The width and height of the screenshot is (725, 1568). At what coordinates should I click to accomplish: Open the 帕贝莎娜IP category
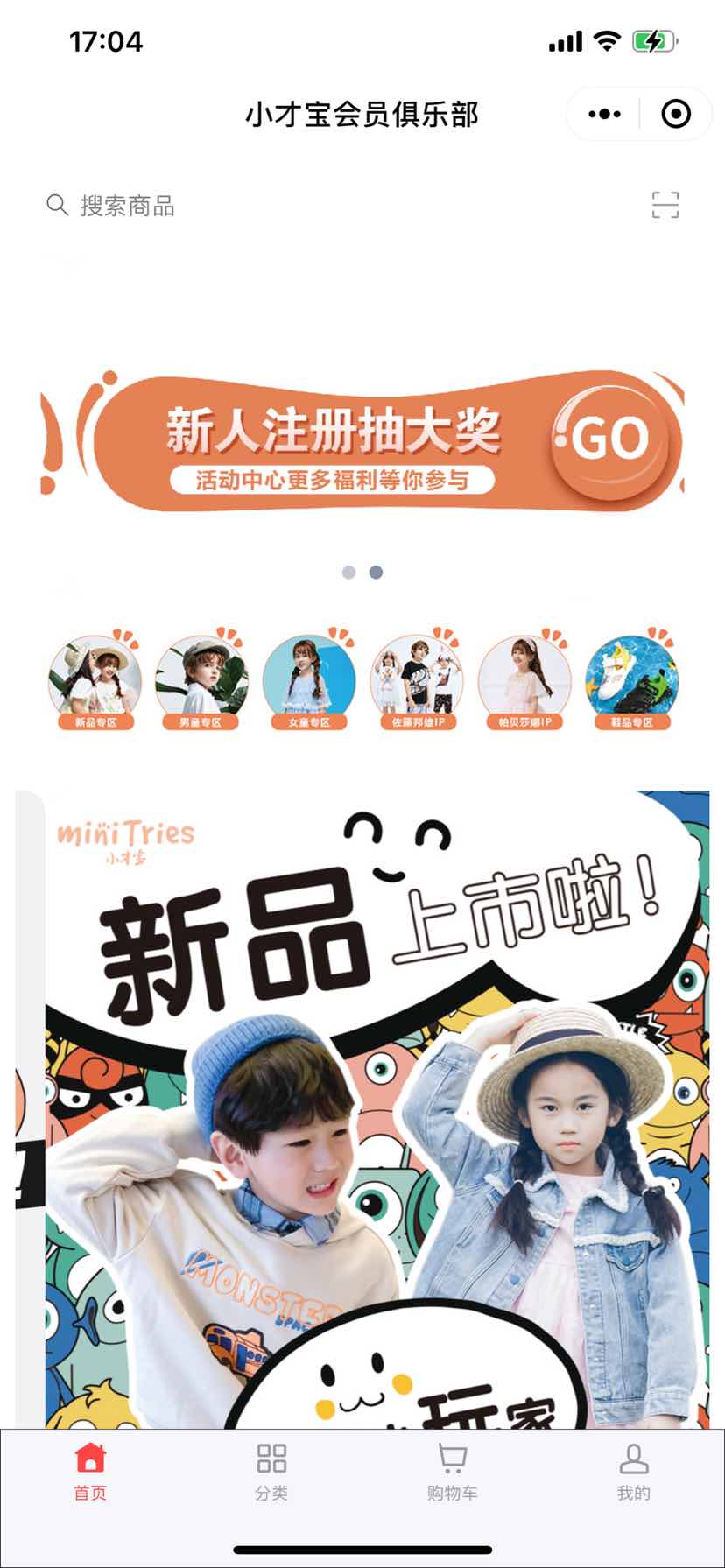point(524,683)
